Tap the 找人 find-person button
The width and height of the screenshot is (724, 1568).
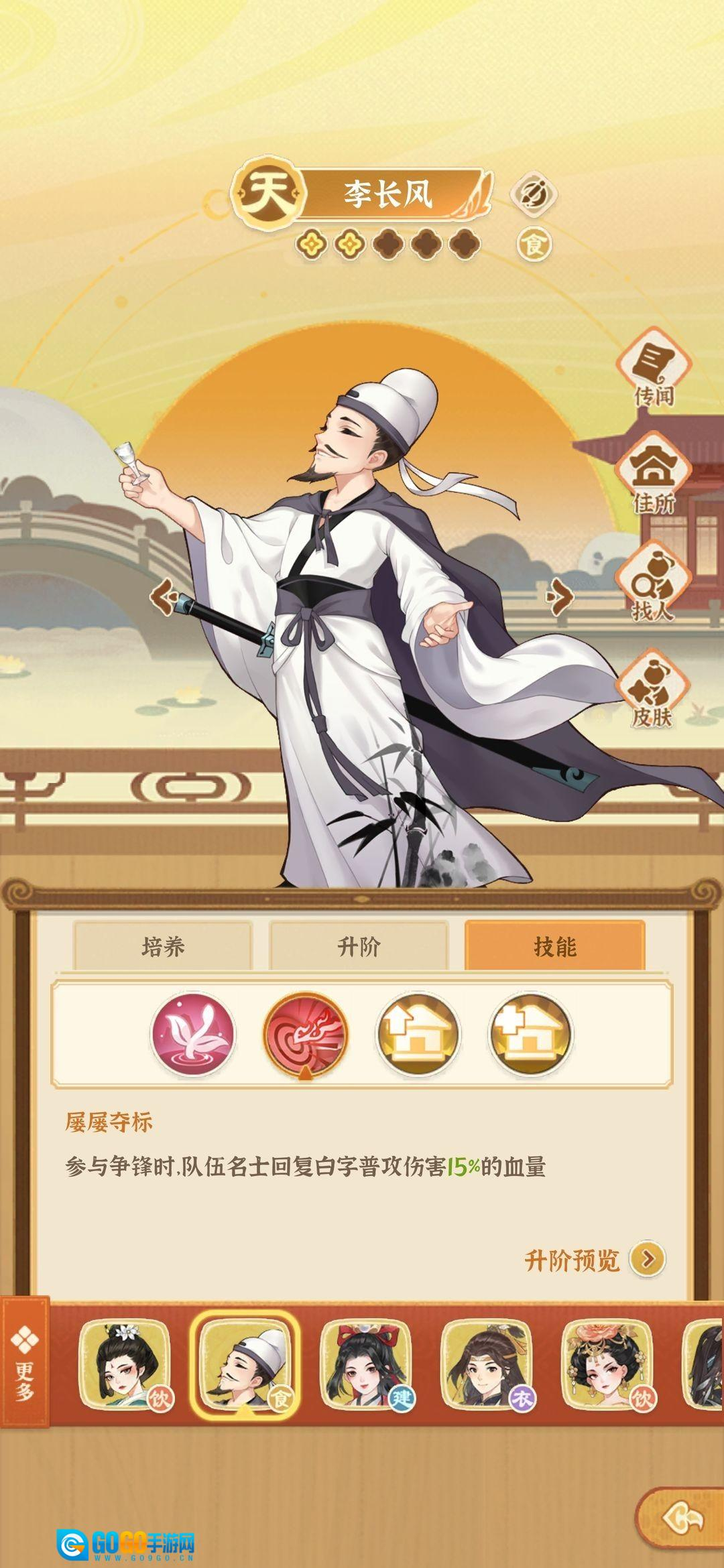654,583
